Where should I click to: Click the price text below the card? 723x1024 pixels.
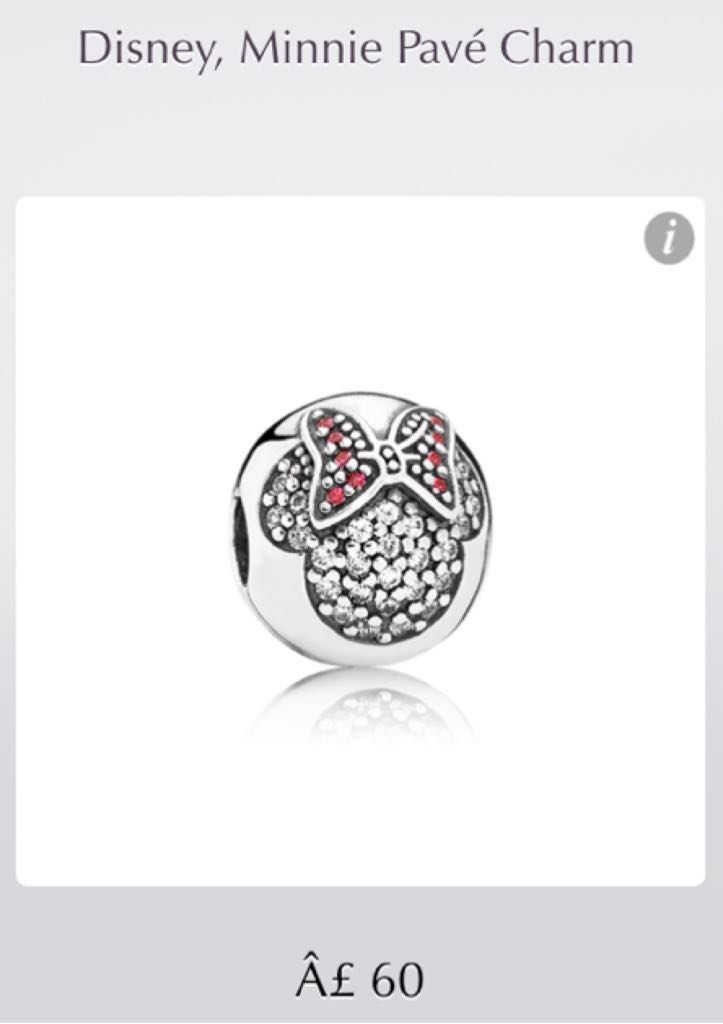[362, 971]
